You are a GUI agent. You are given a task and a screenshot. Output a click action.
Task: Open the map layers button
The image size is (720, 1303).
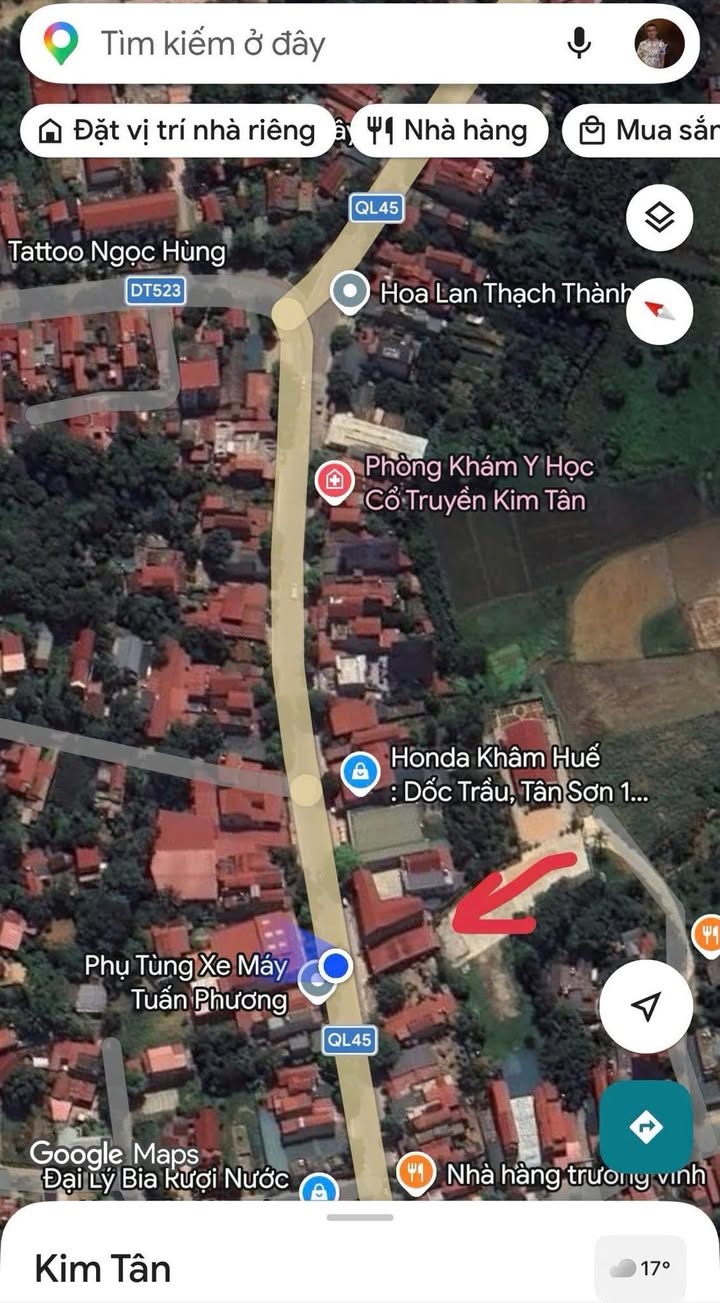click(x=660, y=218)
